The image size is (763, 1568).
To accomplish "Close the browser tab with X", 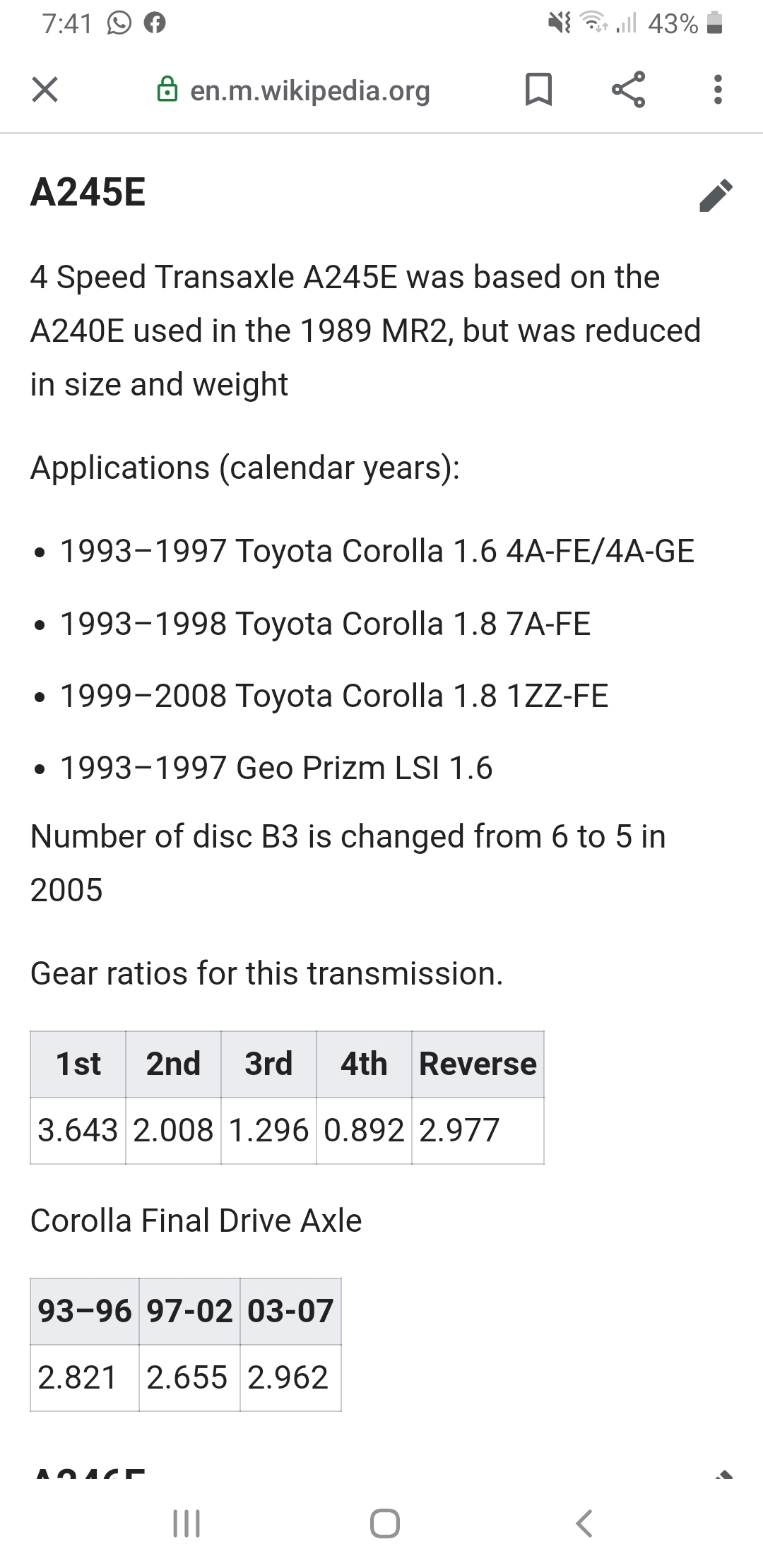I will [45, 90].
